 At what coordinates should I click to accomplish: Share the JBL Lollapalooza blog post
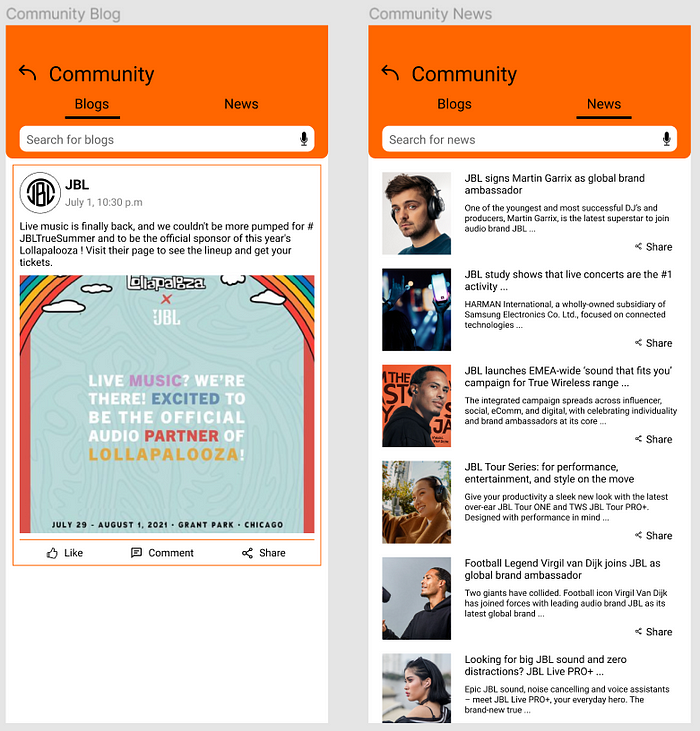tap(263, 553)
